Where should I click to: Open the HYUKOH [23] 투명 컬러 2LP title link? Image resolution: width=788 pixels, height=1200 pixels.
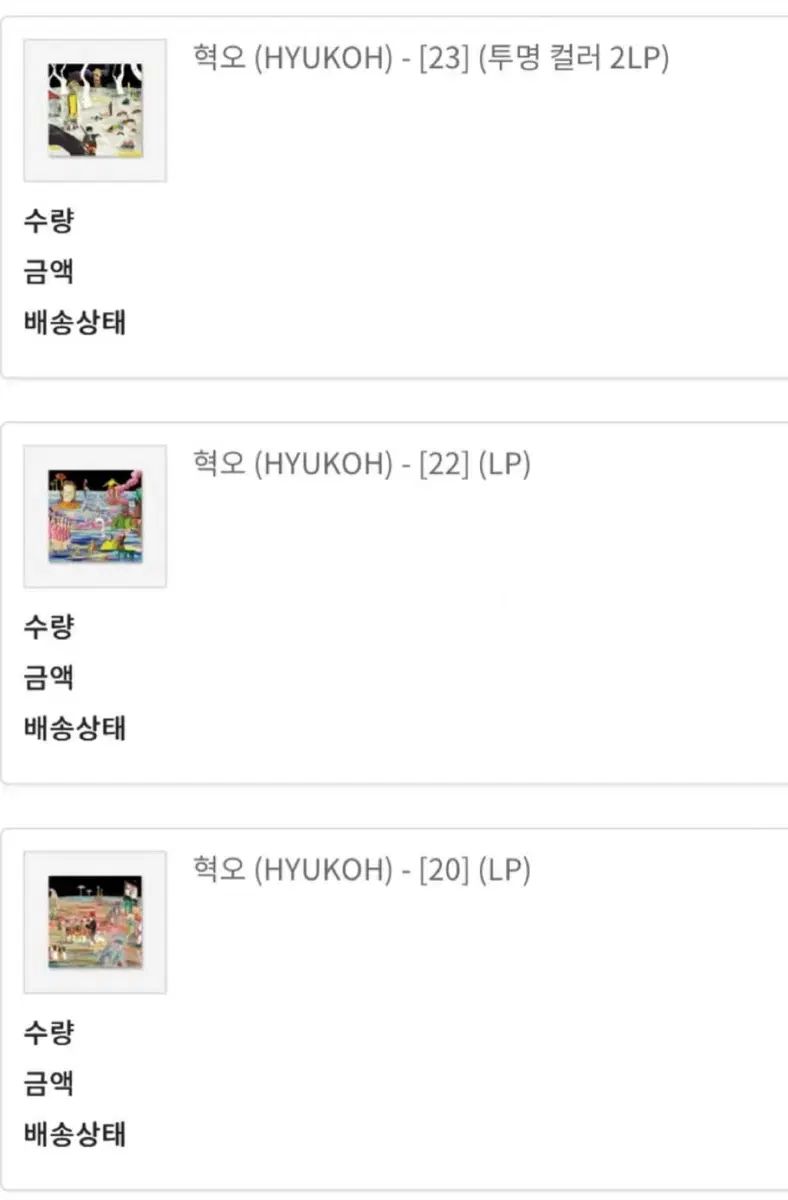tap(431, 58)
